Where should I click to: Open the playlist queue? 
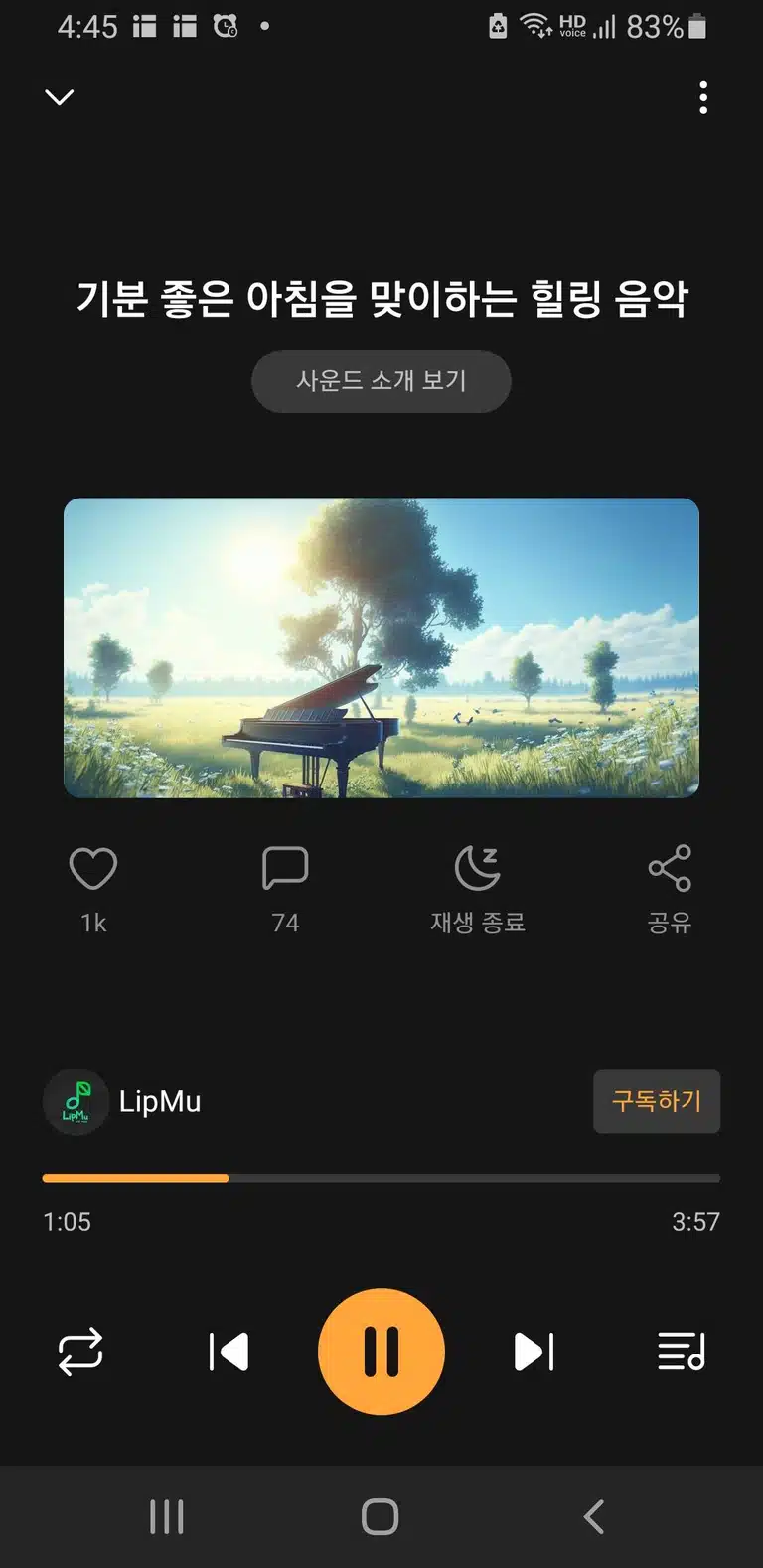point(682,1352)
